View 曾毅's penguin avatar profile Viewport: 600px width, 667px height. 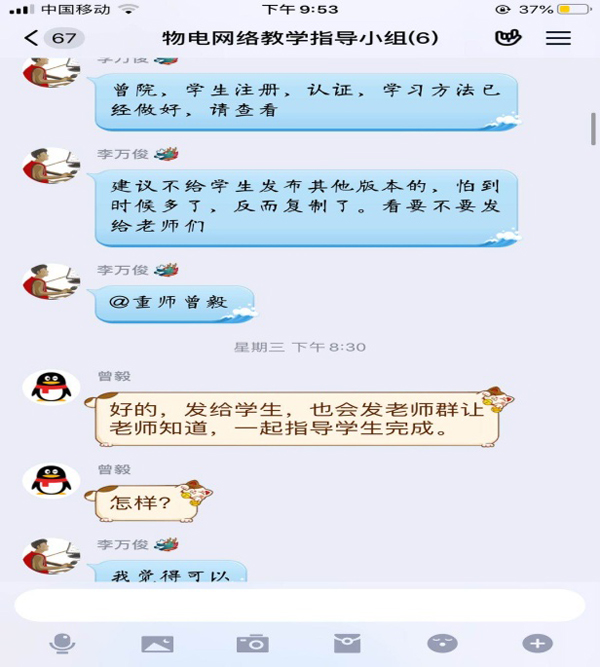click(51, 386)
